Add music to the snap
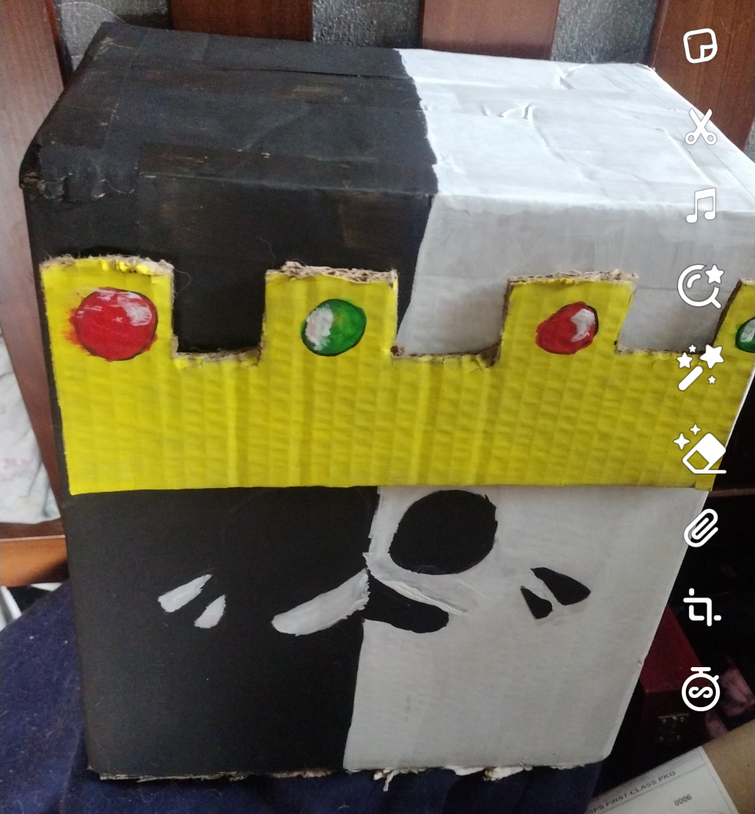Screen dimensions: 755x814 pos(701,206)
